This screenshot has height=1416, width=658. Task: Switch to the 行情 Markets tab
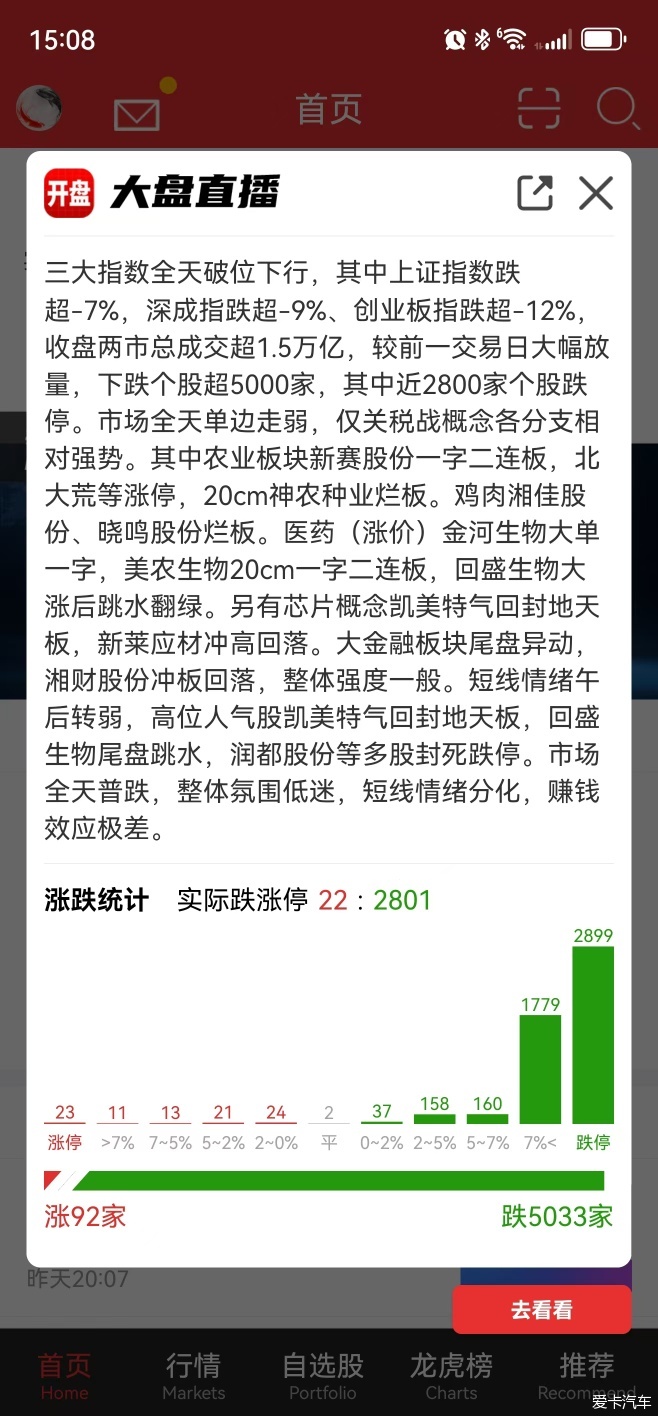pyautogui.click(x=193, y=1376)
